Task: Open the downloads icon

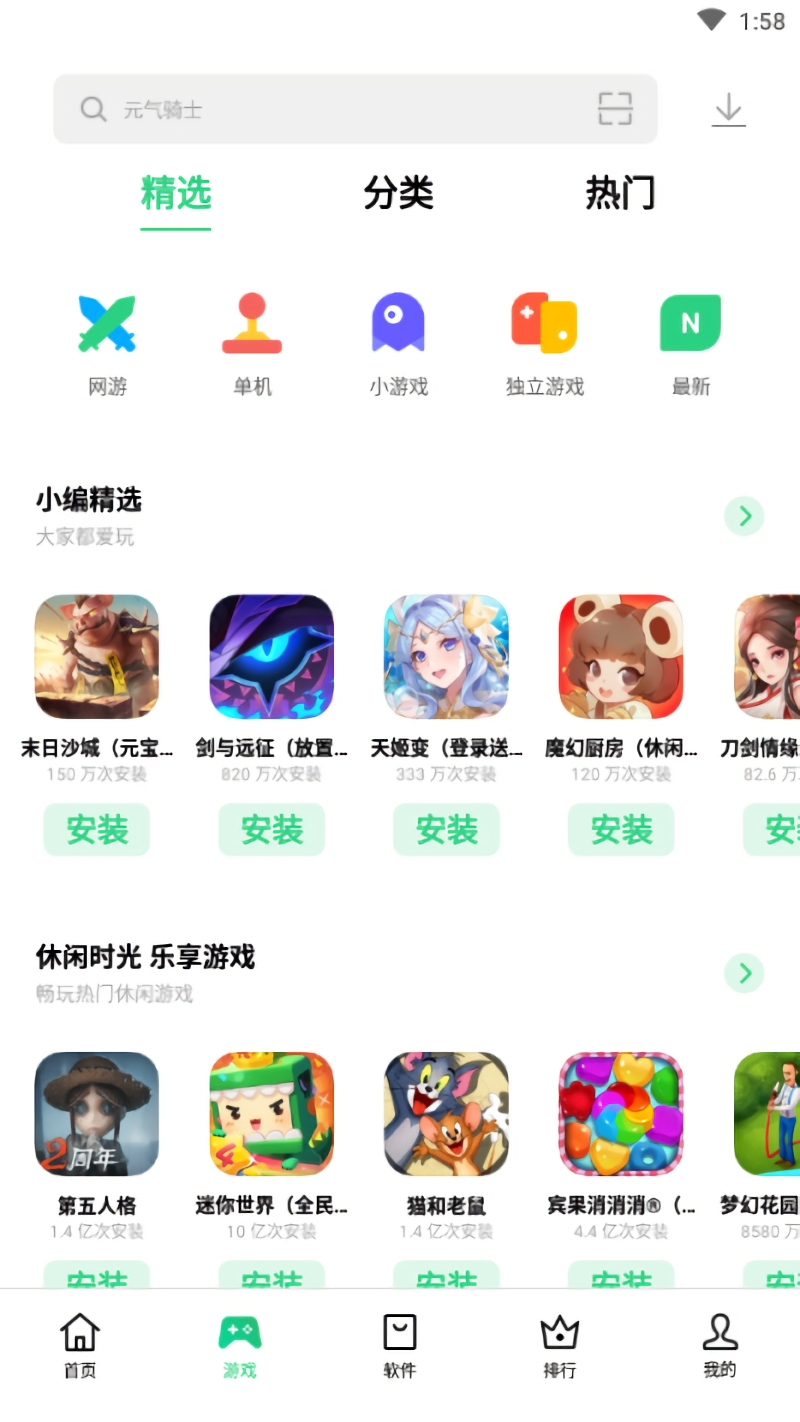Action: (x=729, y=109)
